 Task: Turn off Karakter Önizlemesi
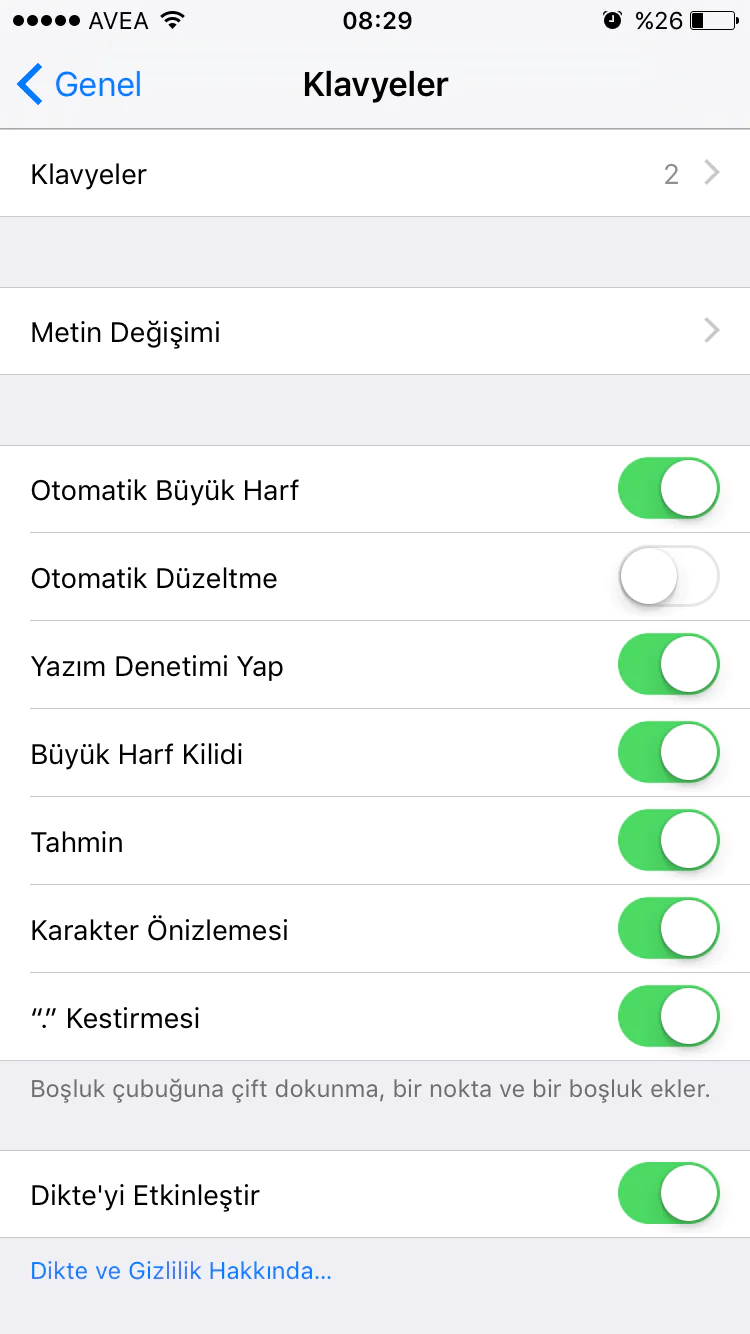click(668, 929)
